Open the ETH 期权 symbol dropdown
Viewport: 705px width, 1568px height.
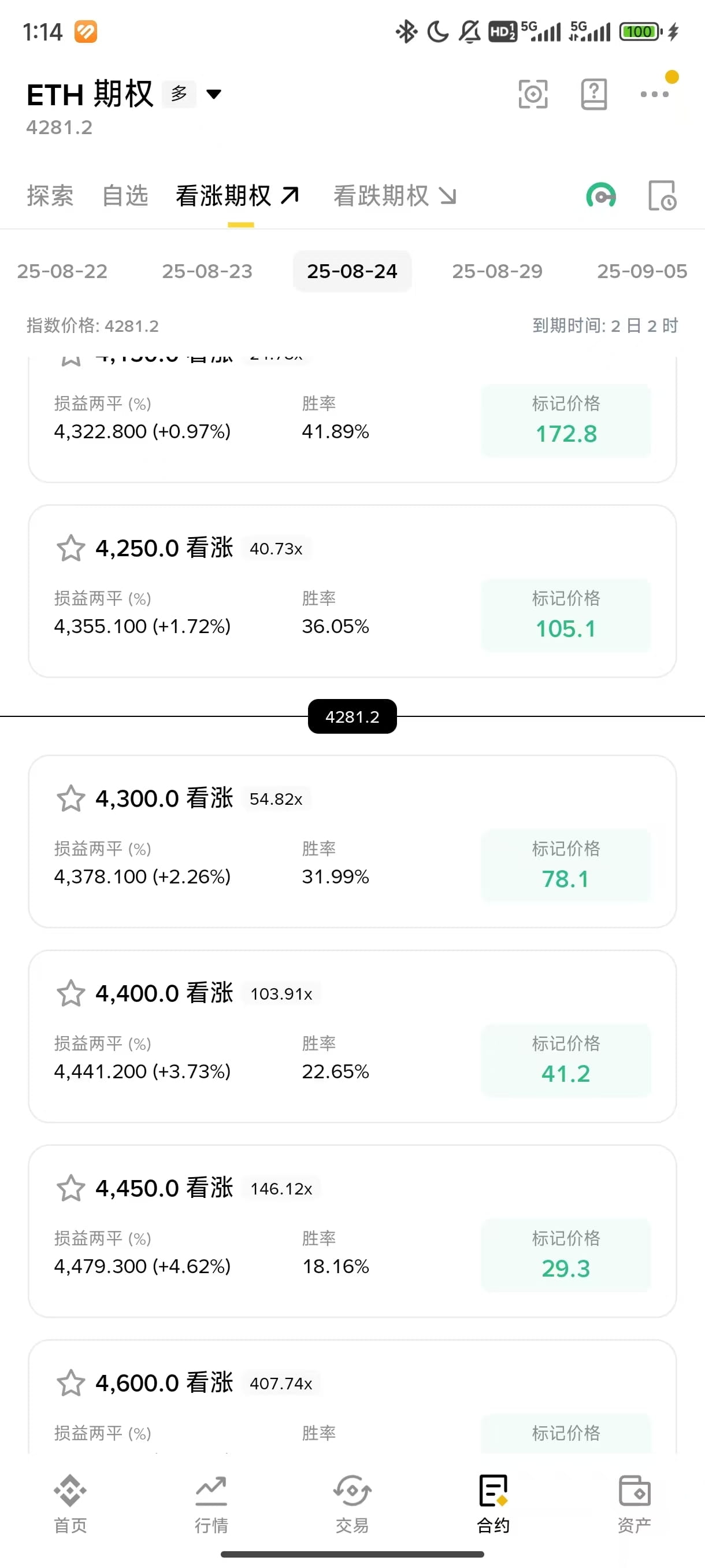[x=213, y=94]
